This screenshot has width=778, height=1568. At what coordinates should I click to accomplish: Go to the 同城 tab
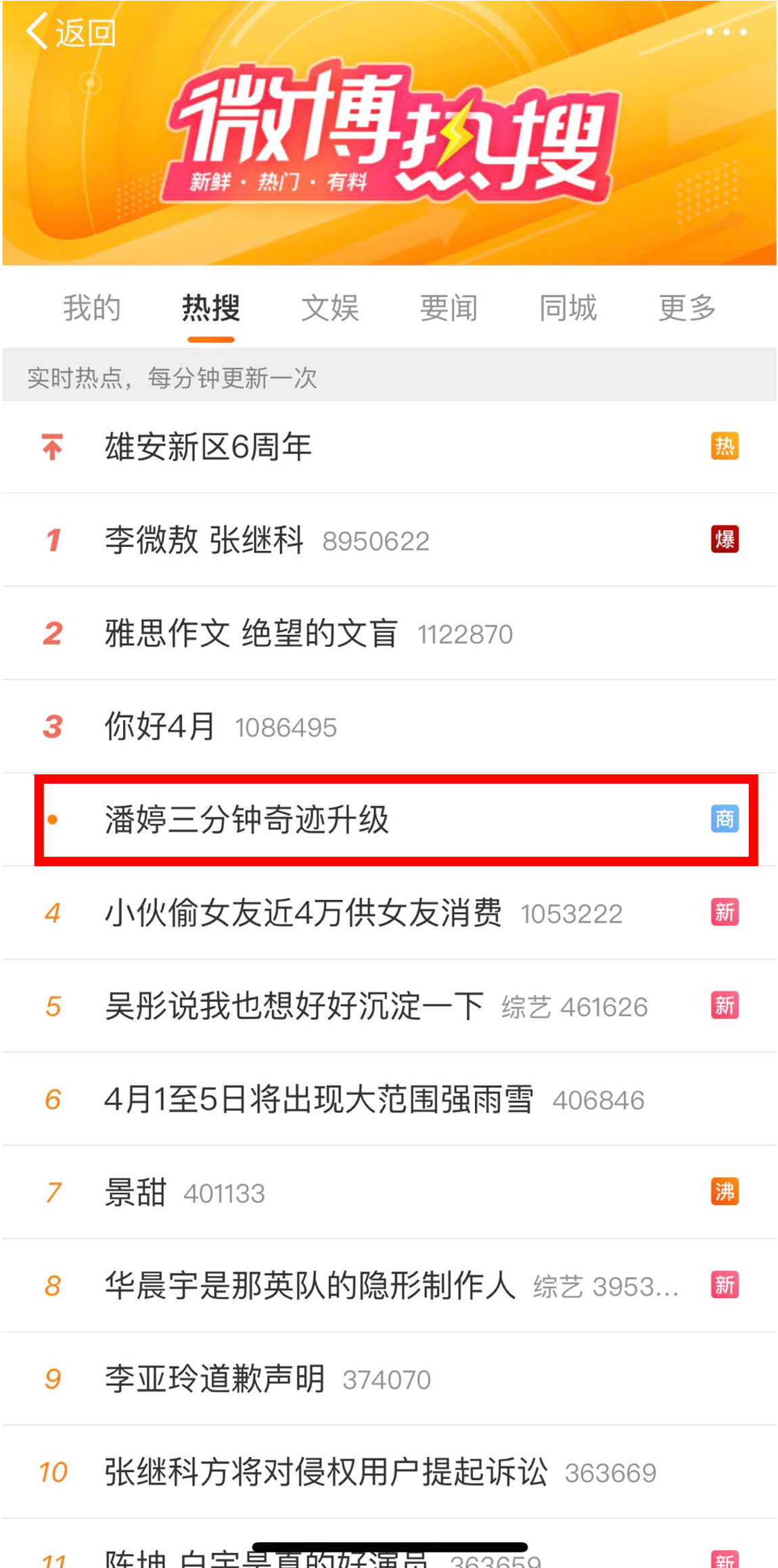coord(568,308)
